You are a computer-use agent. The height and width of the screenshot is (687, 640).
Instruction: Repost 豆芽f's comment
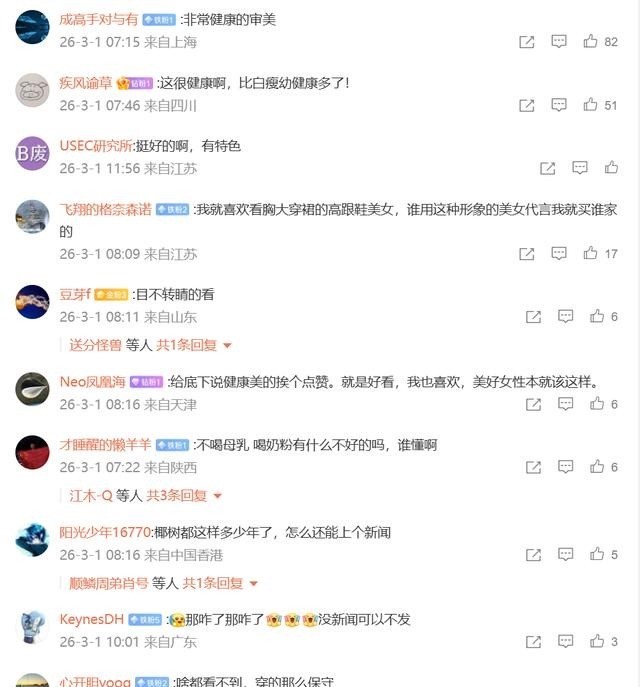[x=533, y=317]
